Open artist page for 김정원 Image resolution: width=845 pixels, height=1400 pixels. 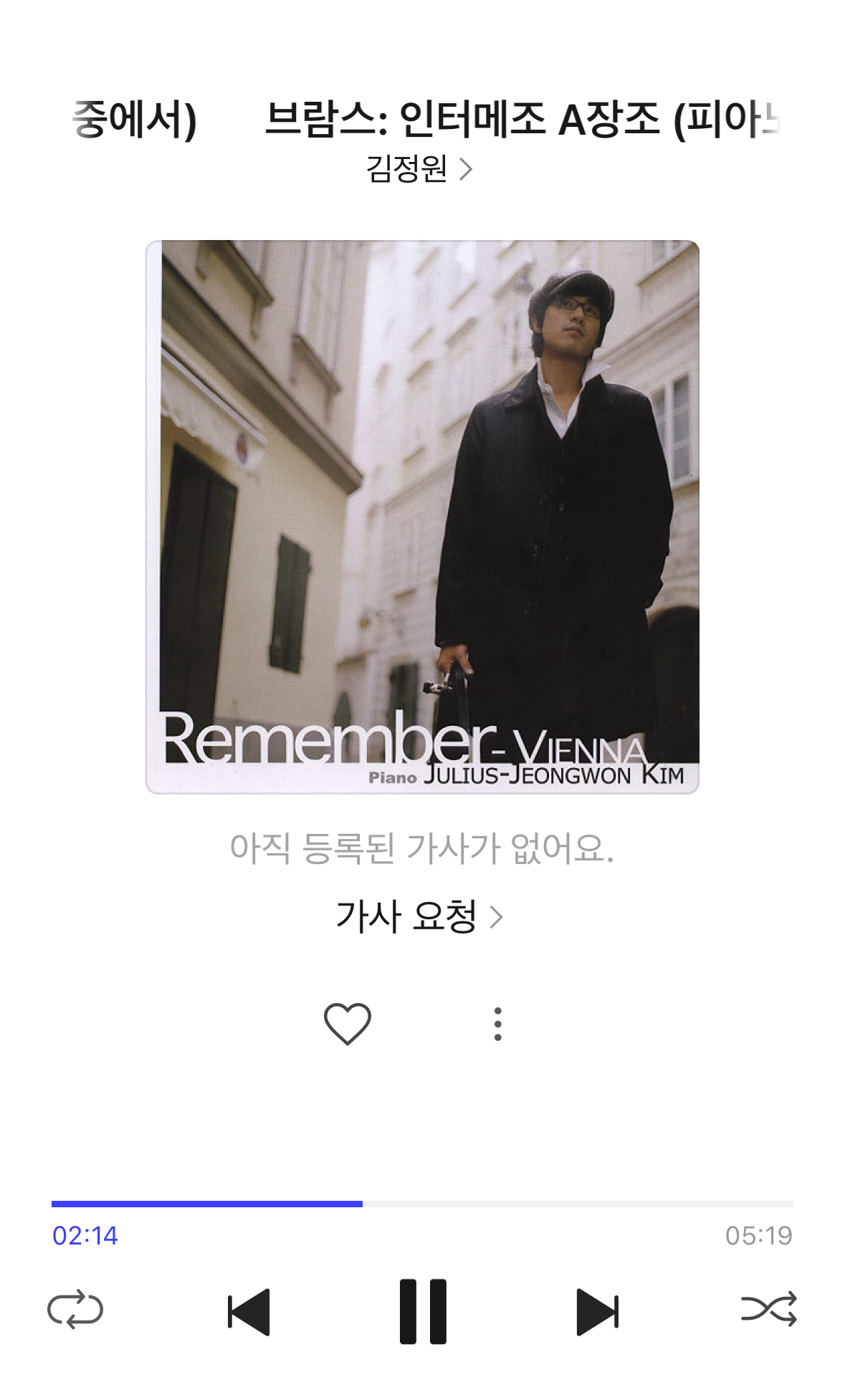419,169
